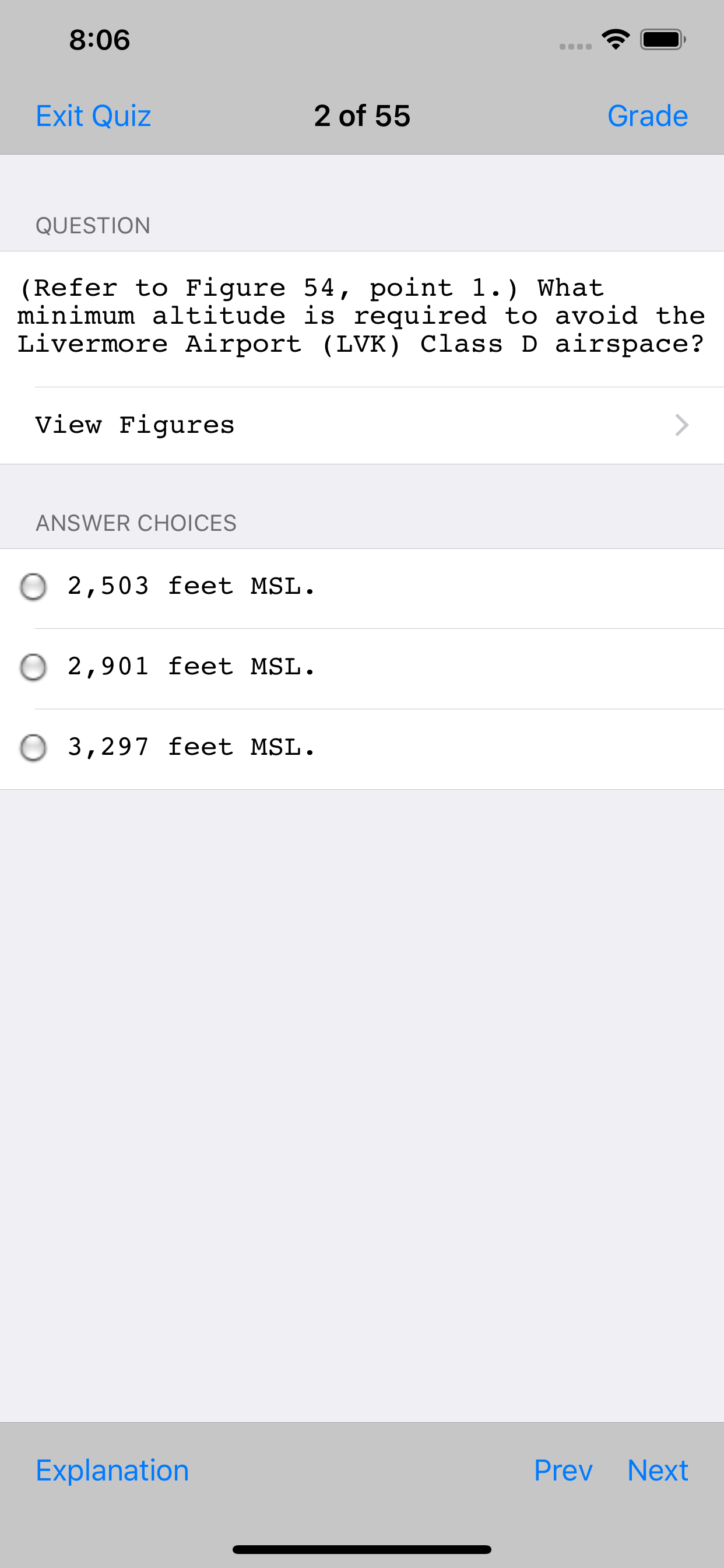Tap the home indicator bar

coord(361,1548)
